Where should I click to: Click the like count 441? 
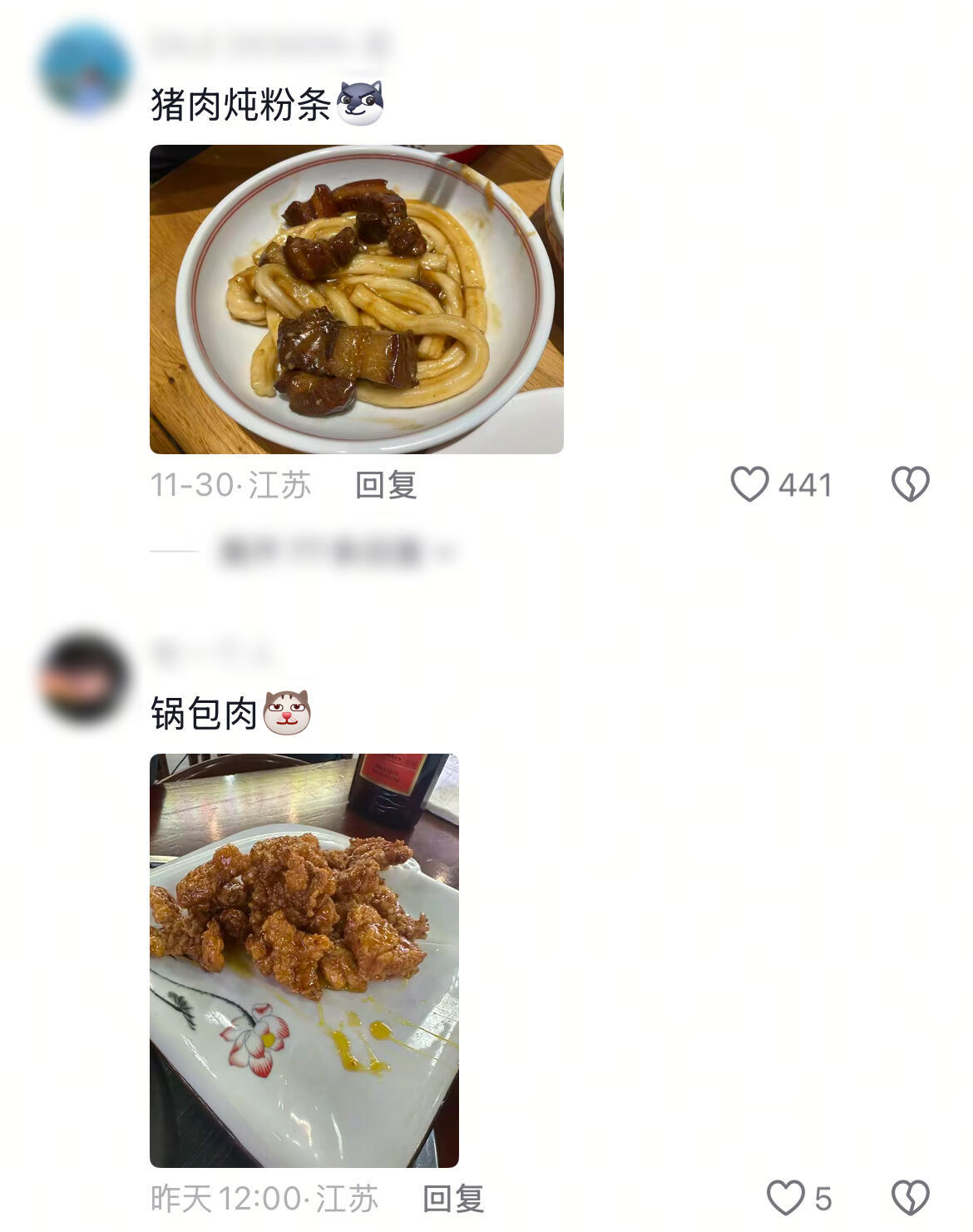click(x=803, y=485)
